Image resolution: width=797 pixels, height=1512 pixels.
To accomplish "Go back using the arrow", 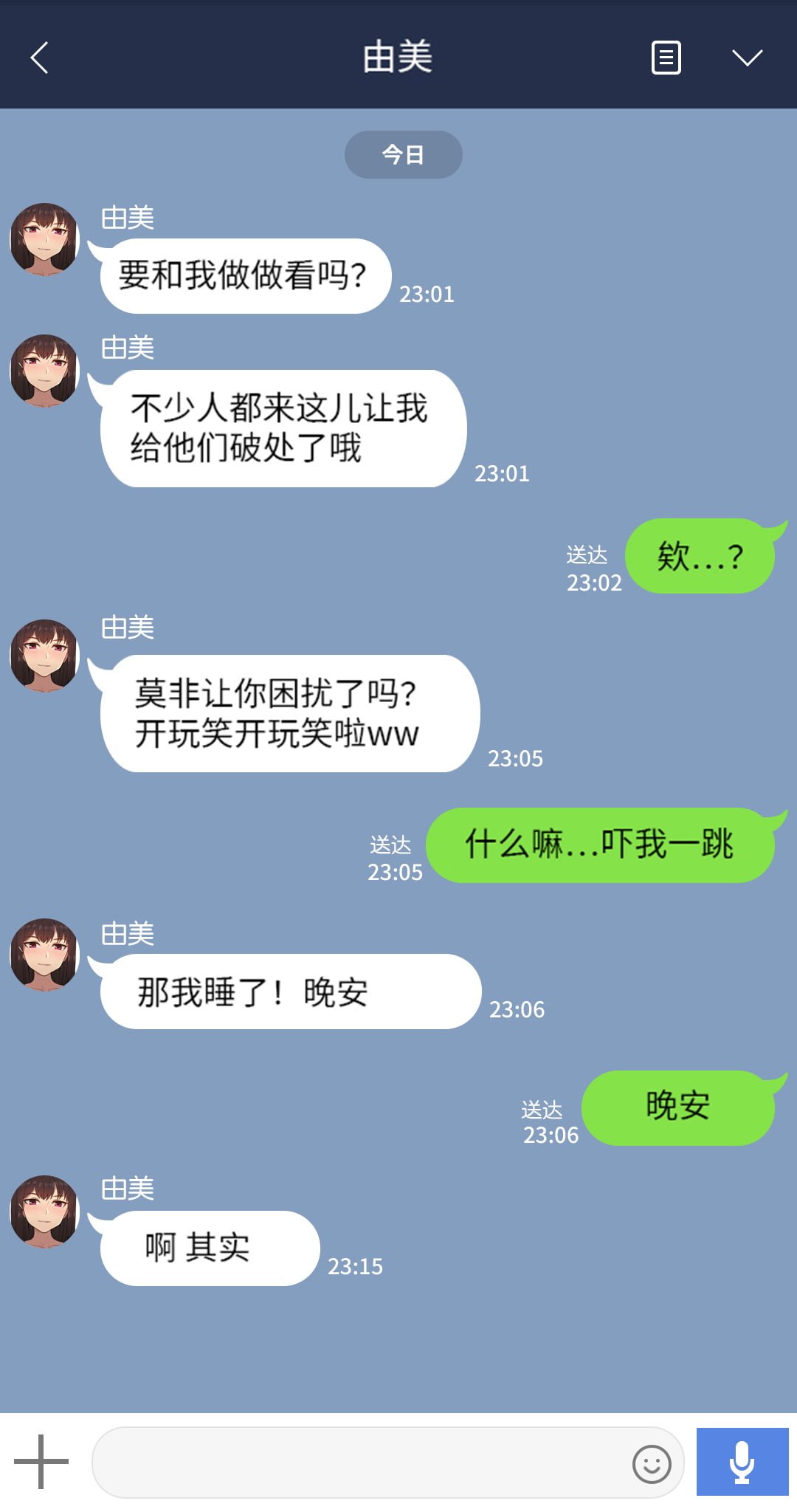I will point(40,58).
